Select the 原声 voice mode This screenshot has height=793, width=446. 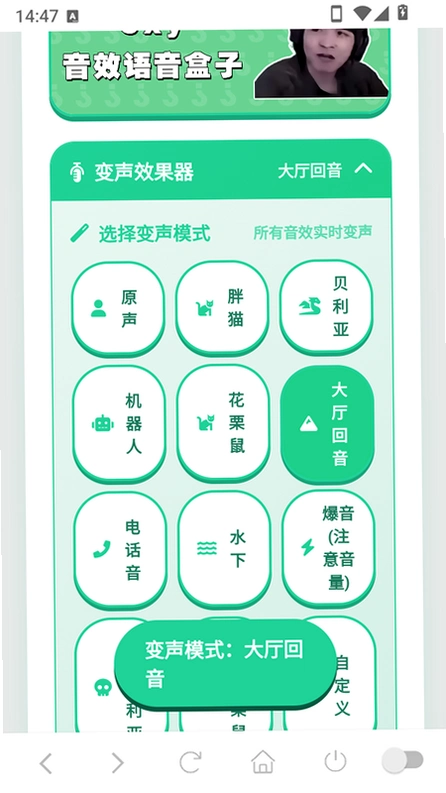pyautogui.click(x=118, y=308)
